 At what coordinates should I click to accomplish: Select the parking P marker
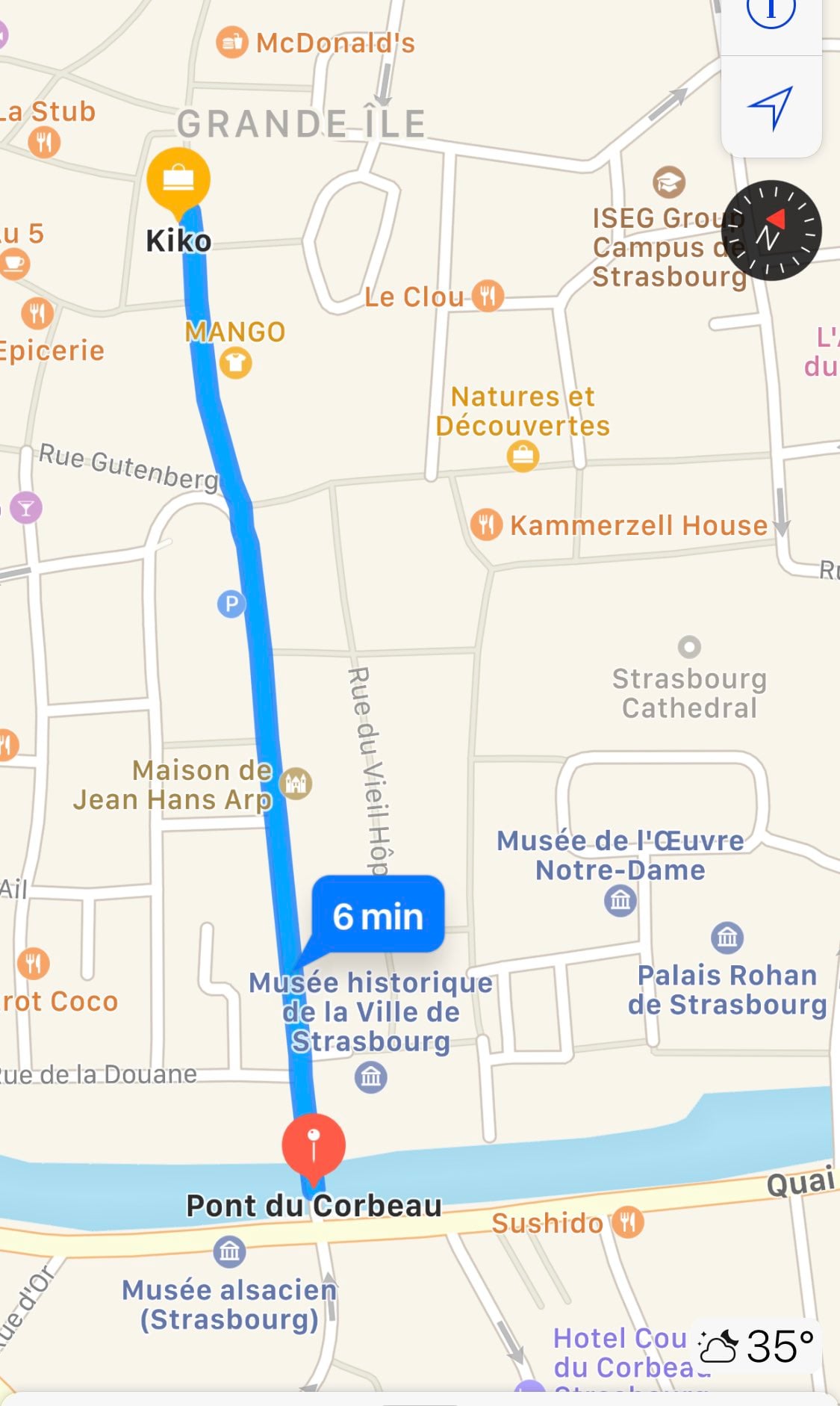click(x=231, y=604)
